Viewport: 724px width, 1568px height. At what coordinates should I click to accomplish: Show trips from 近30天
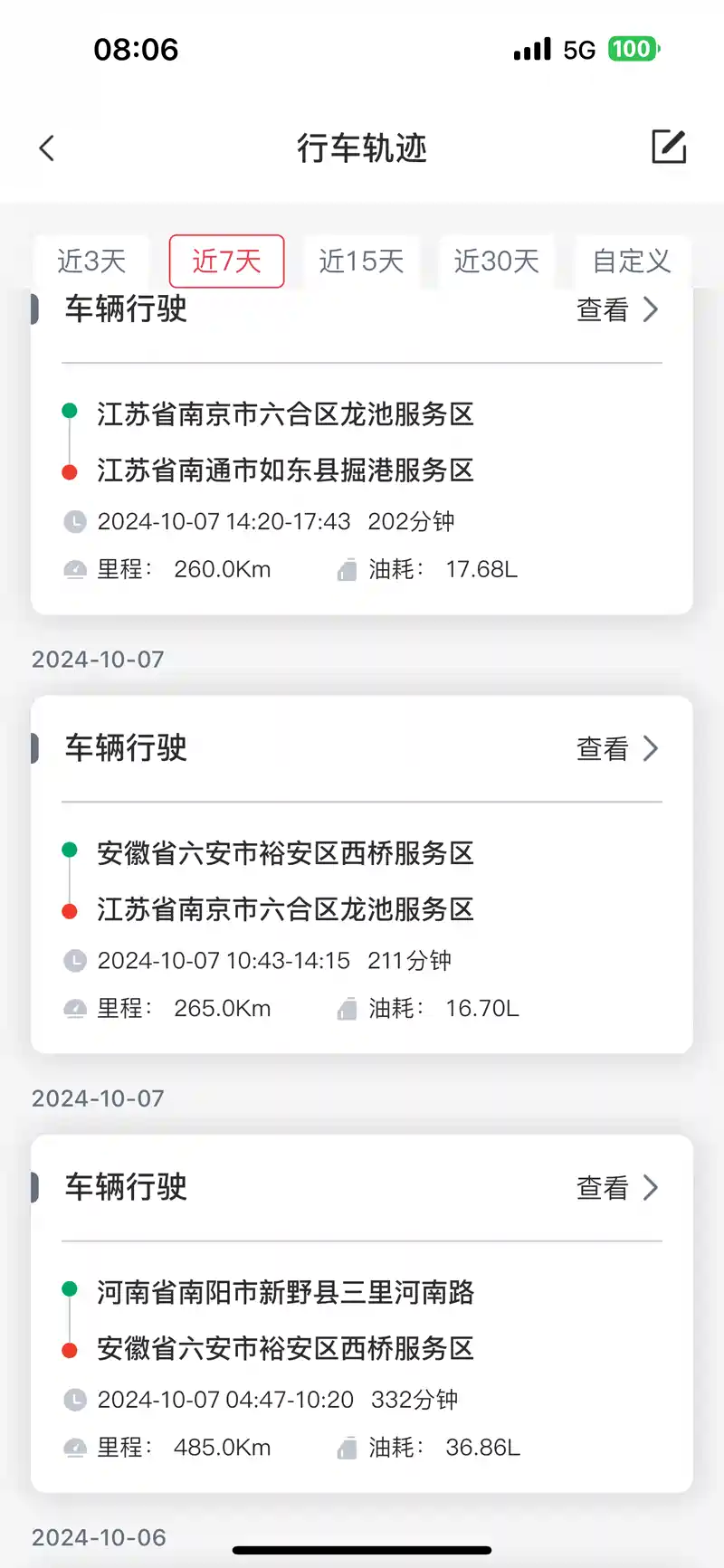[496, 261]
